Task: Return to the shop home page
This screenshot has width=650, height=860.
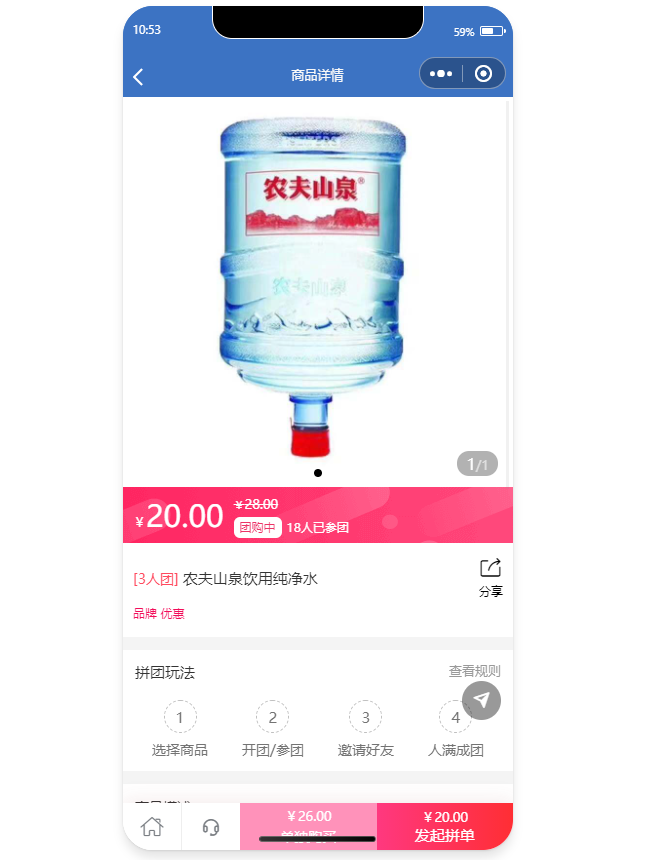Action: pos(152,826)
